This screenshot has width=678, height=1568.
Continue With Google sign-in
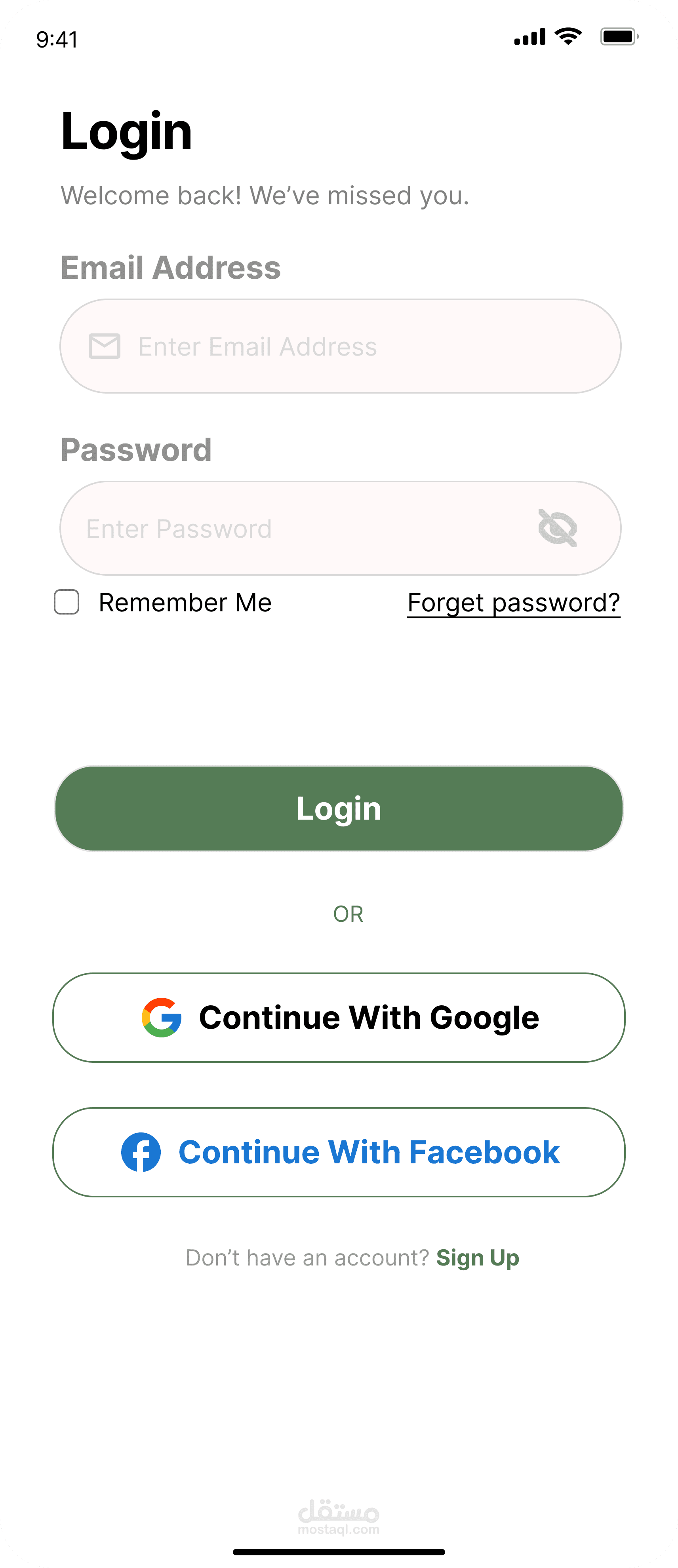[x=339, y=1018]
